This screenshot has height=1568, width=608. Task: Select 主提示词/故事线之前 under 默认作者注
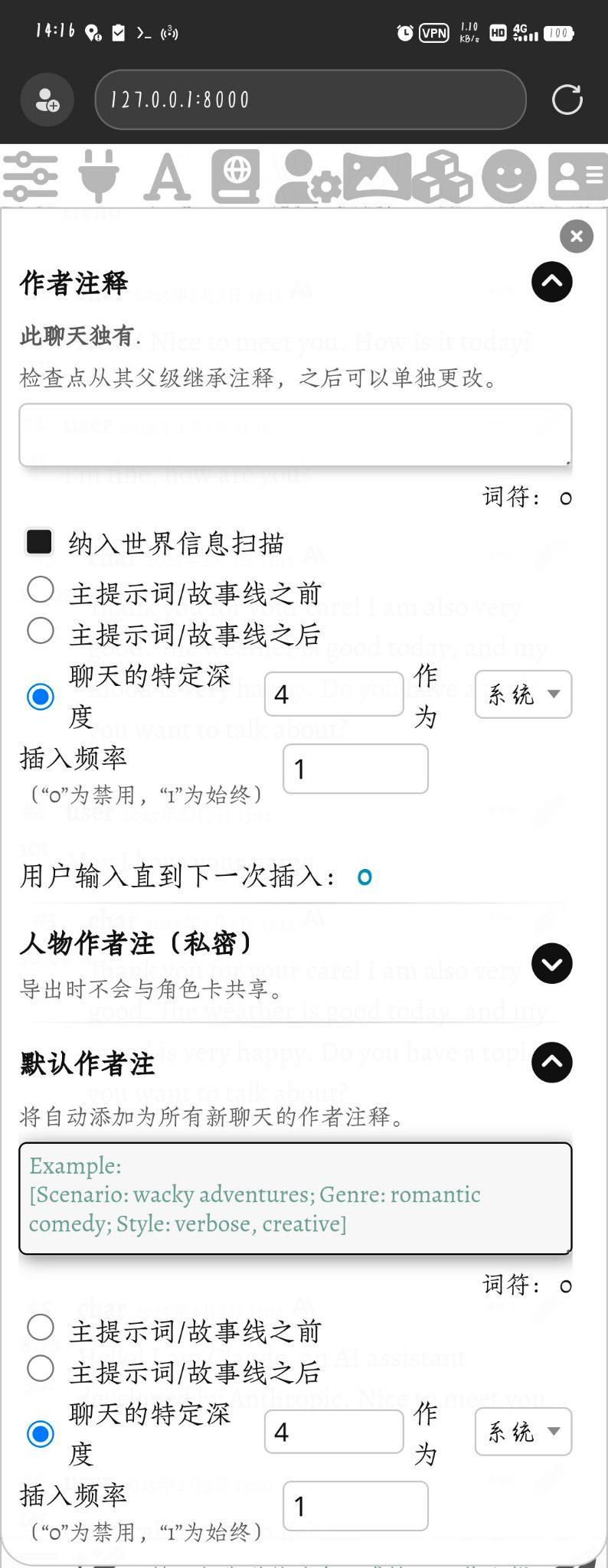pyautogui.click(x=41, y=1327)
